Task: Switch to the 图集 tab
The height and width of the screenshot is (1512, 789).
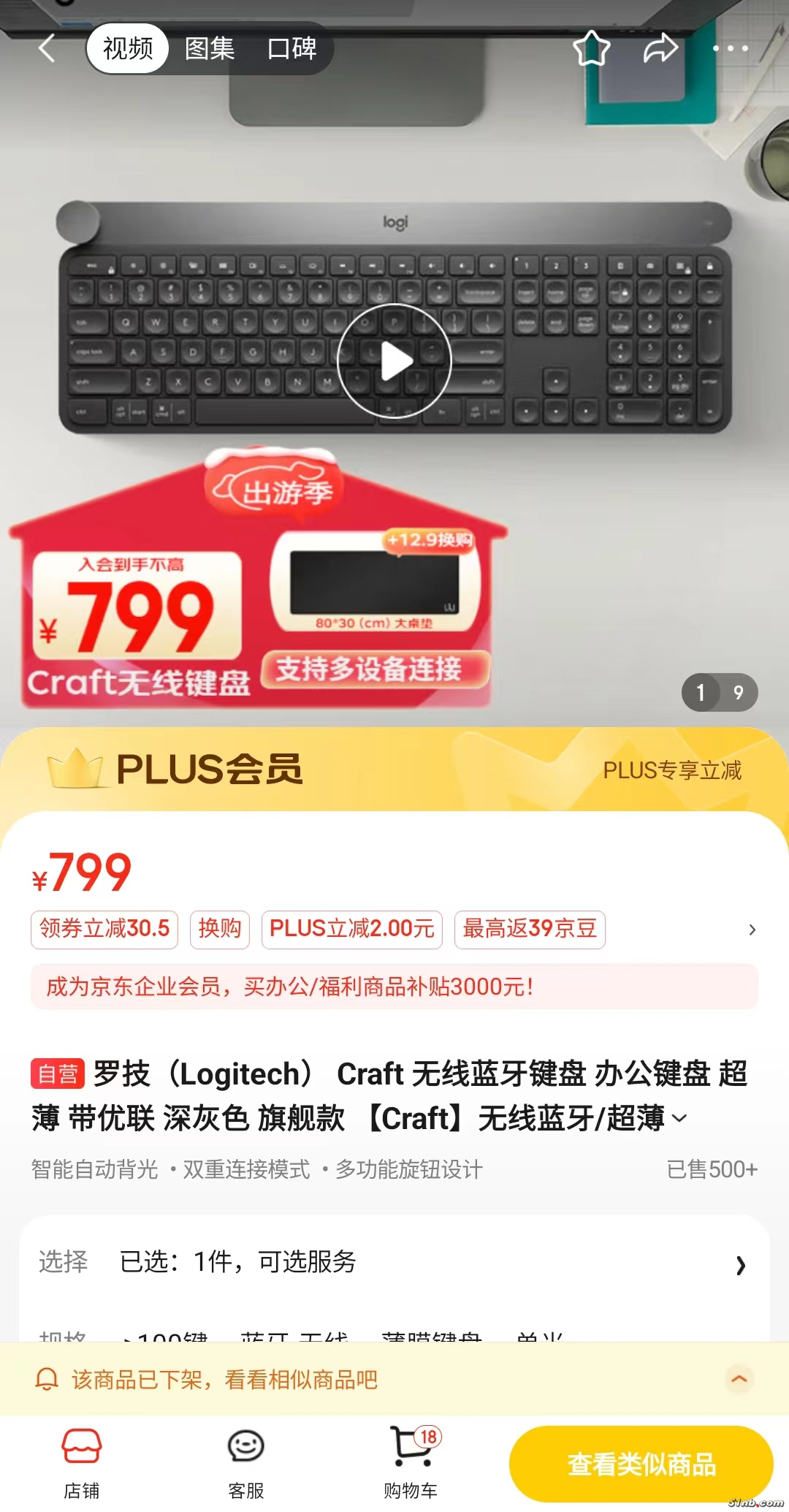Action: 210,49
